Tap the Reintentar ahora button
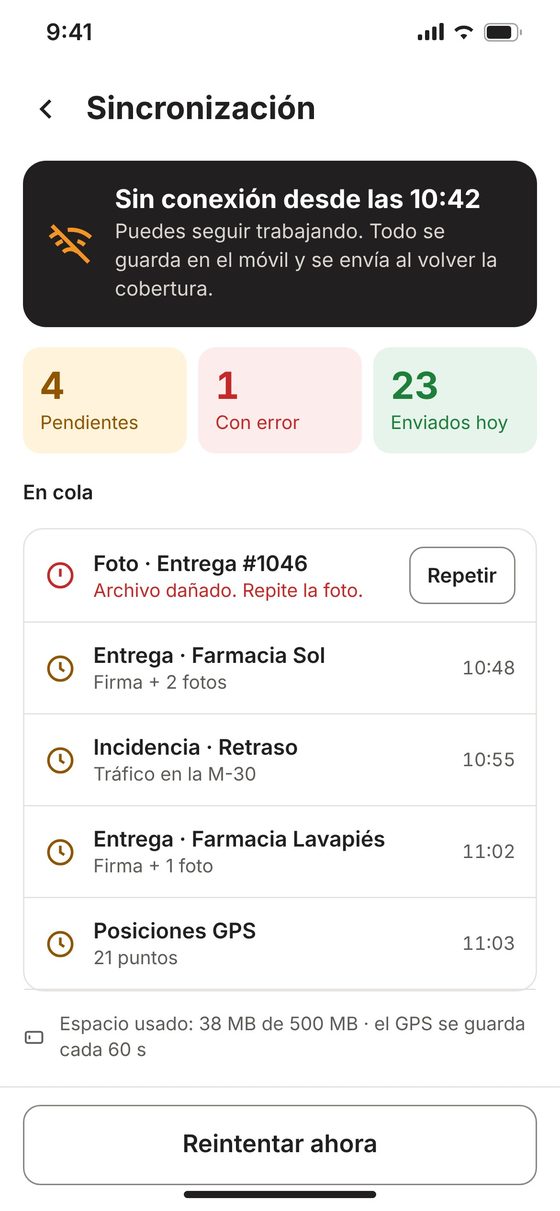 point(280,1145)
